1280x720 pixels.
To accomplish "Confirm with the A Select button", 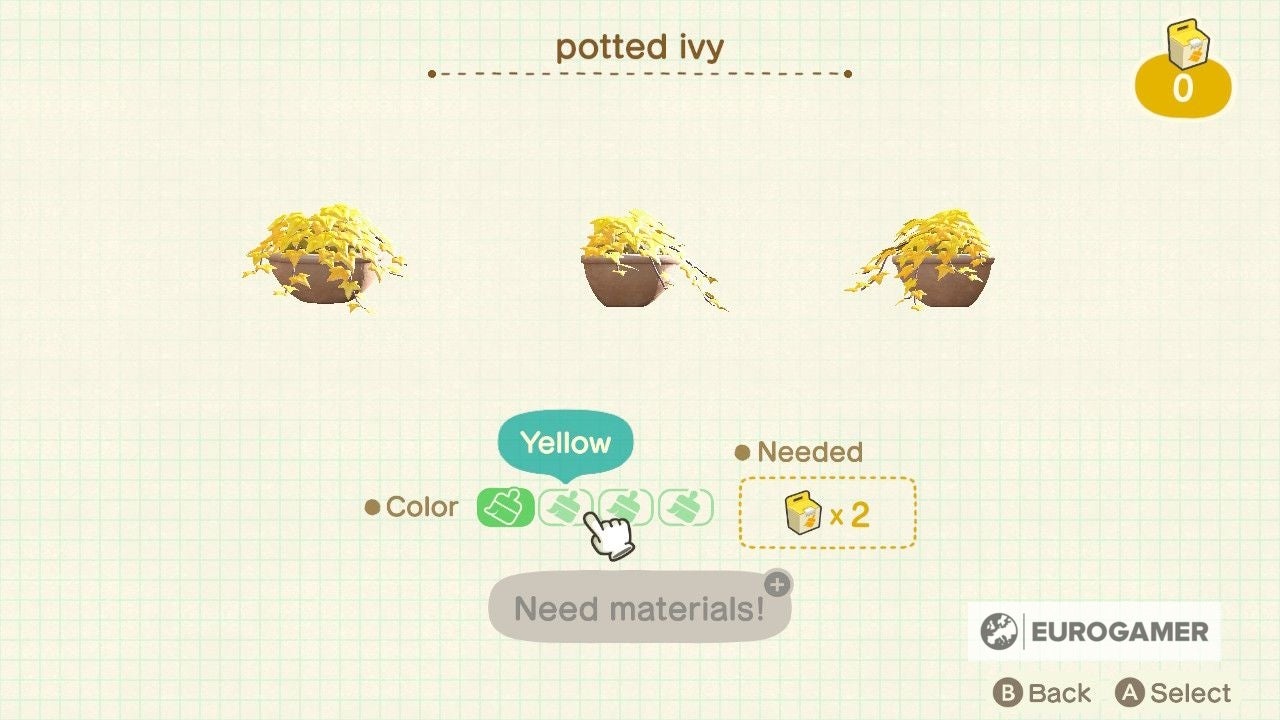I will (x=1174, y=693).
